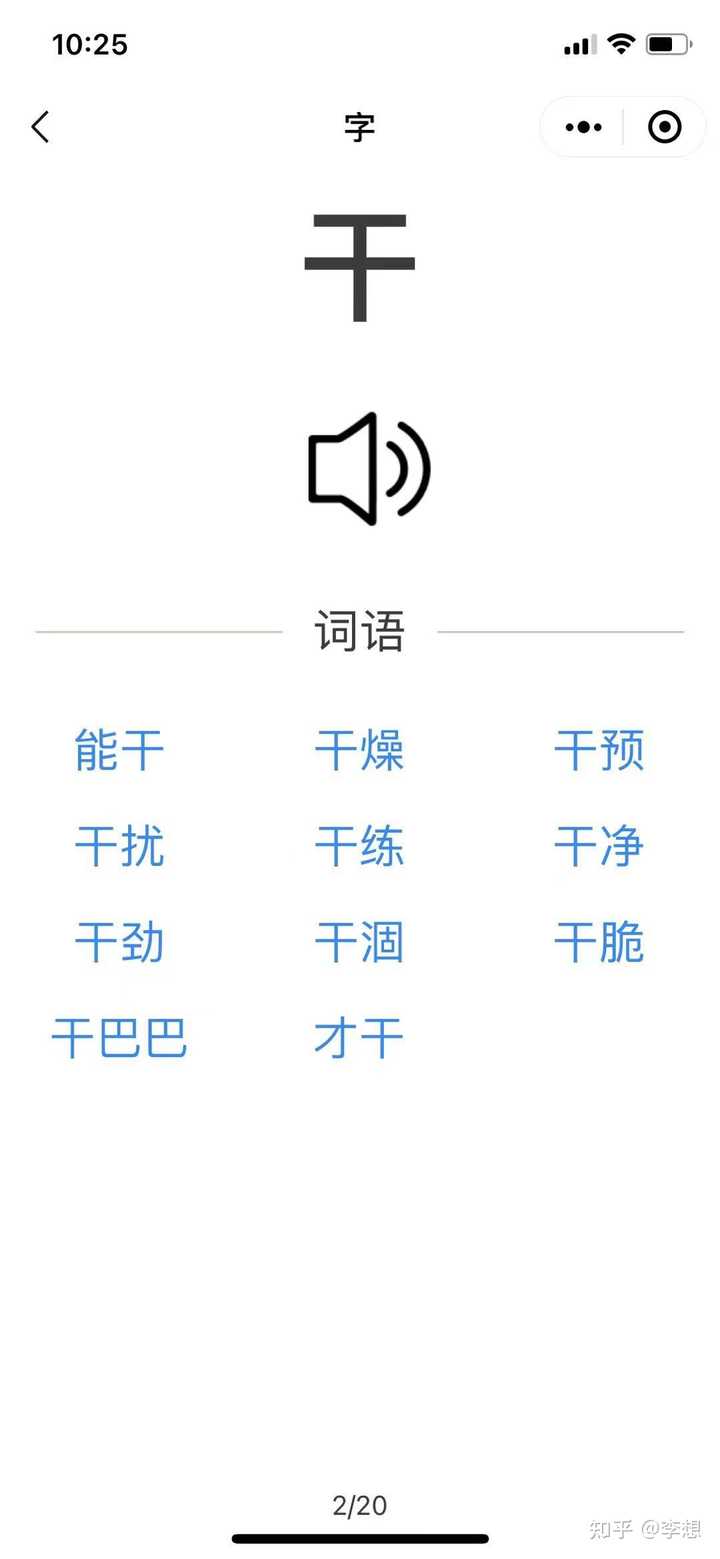Open the mini program three-dot menu

(x=583, y=127)
